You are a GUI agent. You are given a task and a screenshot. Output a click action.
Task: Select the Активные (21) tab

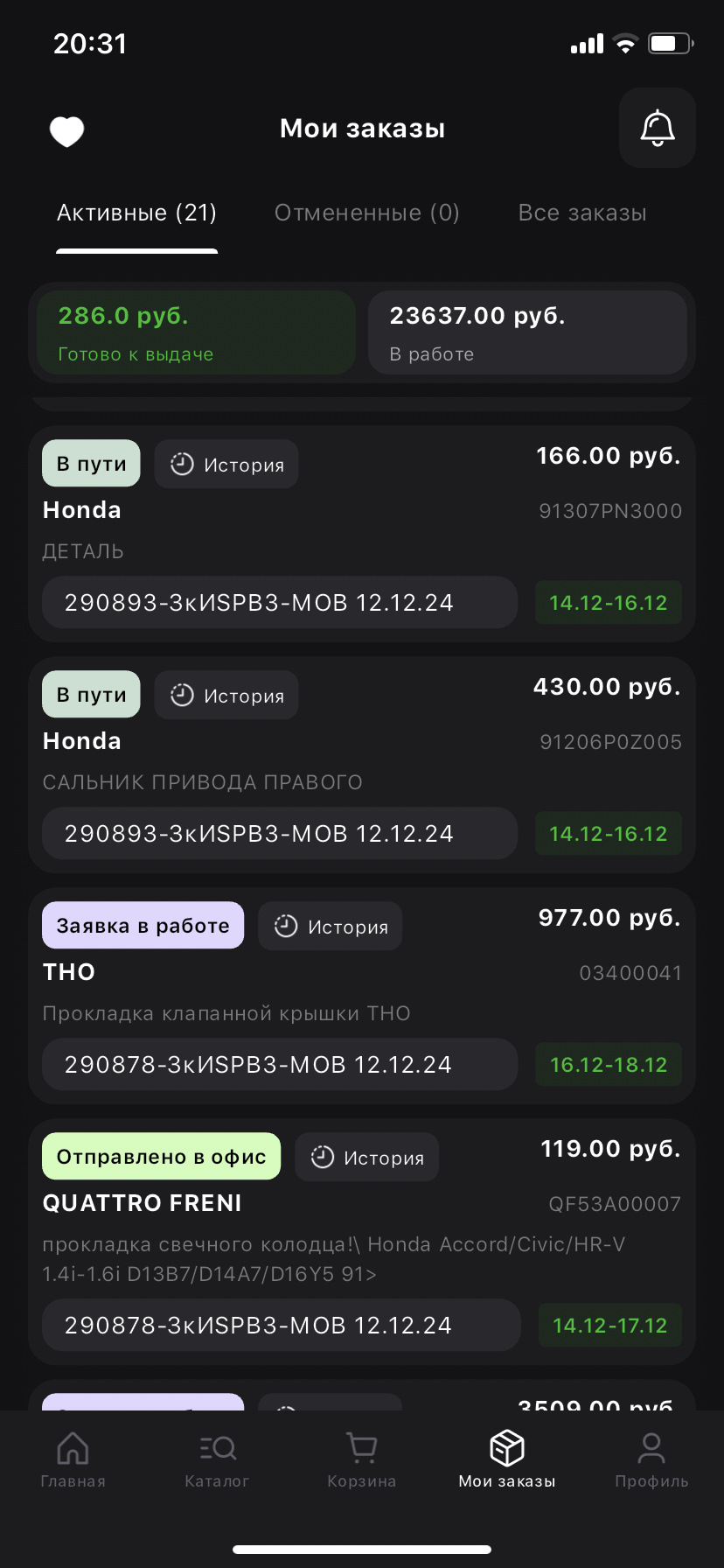(x=136, y=213)
